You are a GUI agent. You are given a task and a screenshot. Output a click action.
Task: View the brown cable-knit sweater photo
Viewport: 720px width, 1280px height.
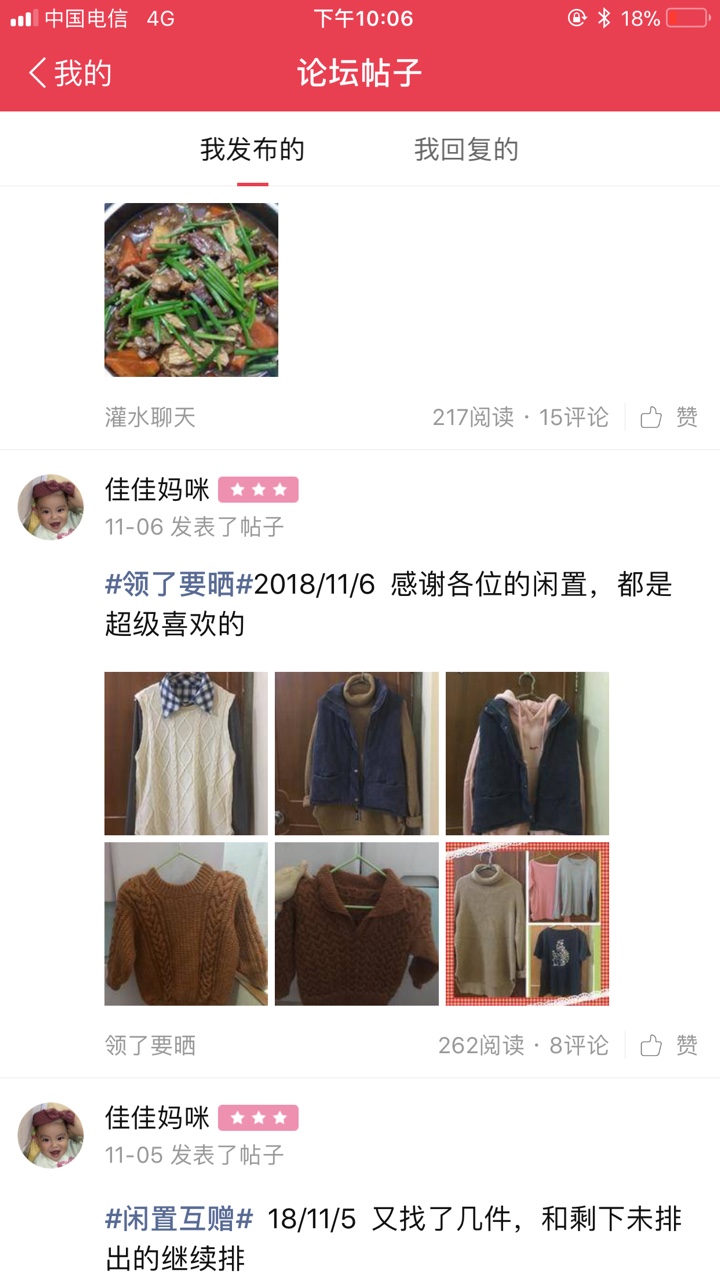(x=186, y=924)
